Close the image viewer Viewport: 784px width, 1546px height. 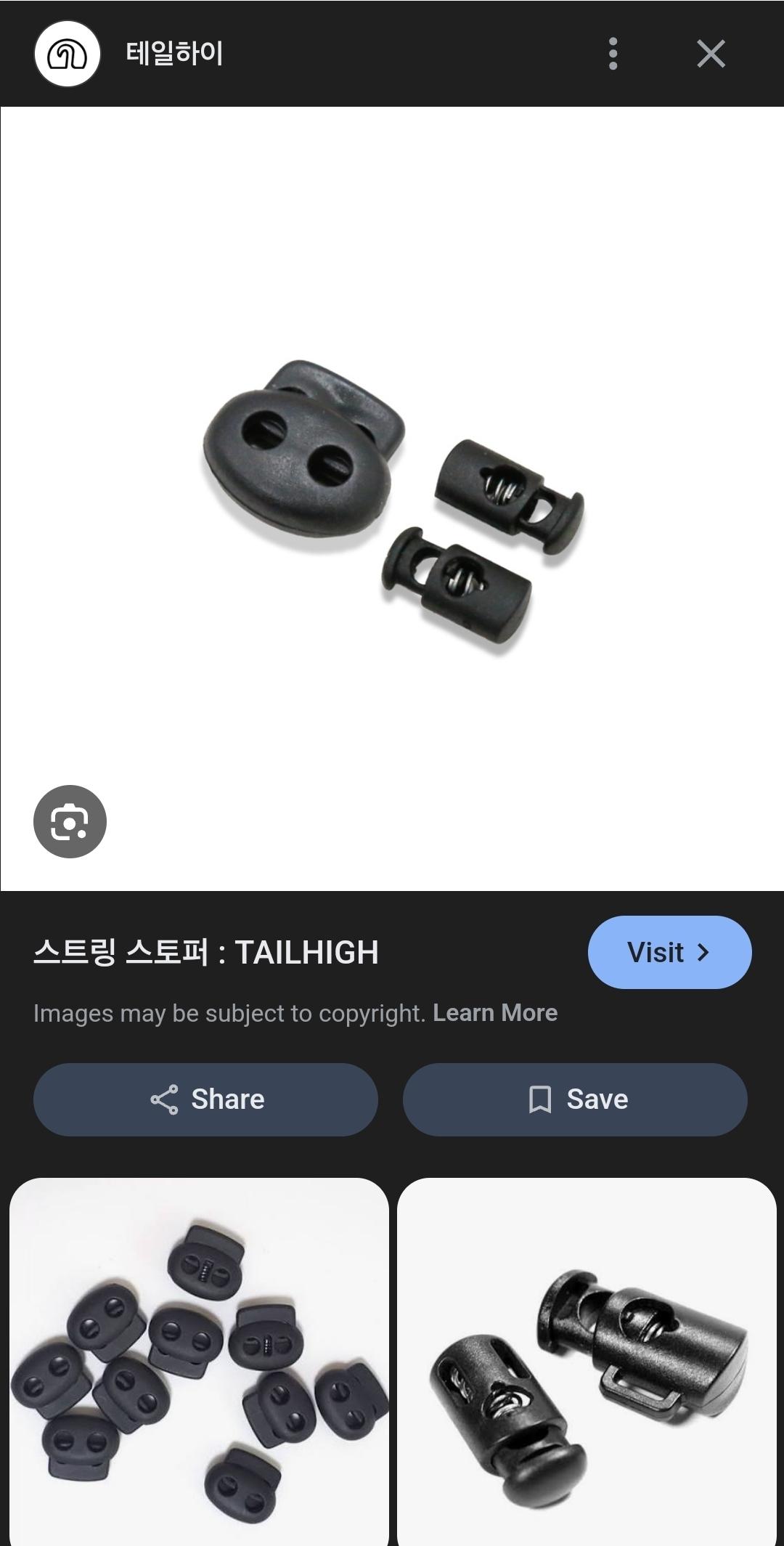click(711, 54)
